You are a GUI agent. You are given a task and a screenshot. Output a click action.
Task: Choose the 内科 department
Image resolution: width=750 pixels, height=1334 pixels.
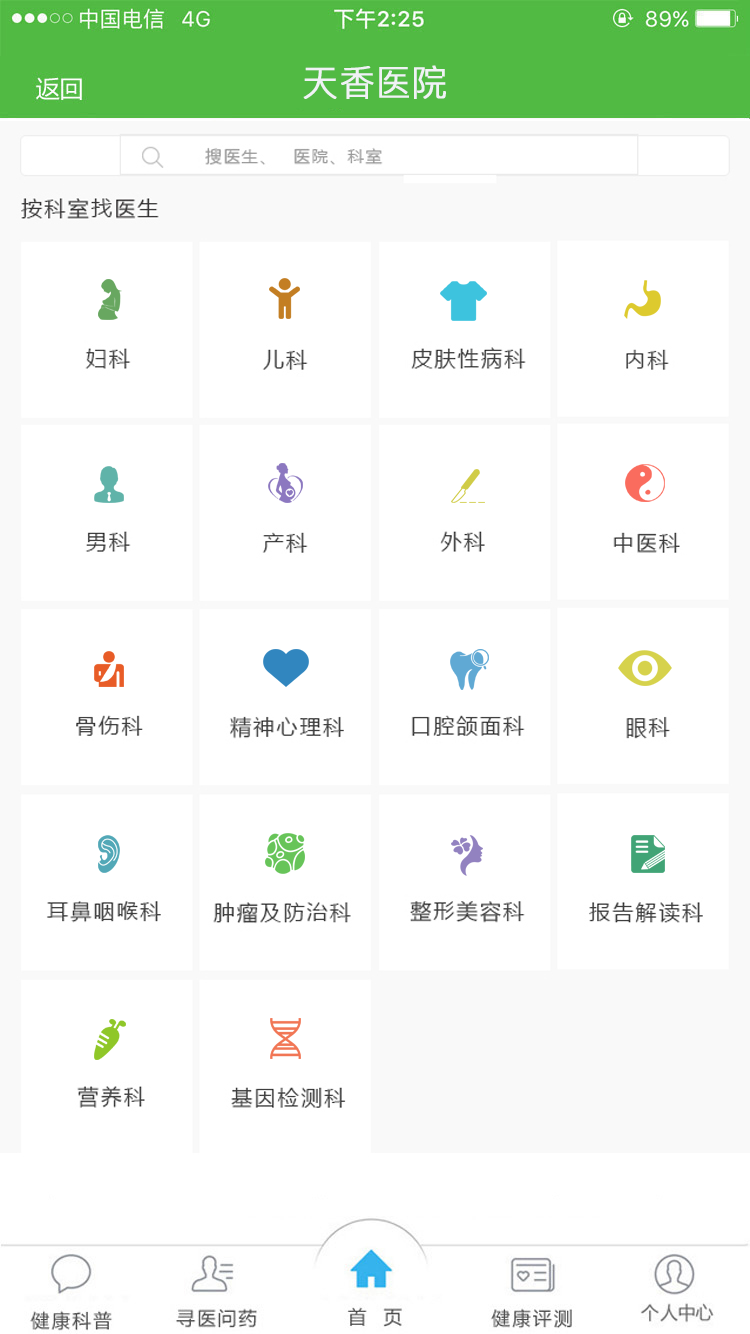coord(643,329)
